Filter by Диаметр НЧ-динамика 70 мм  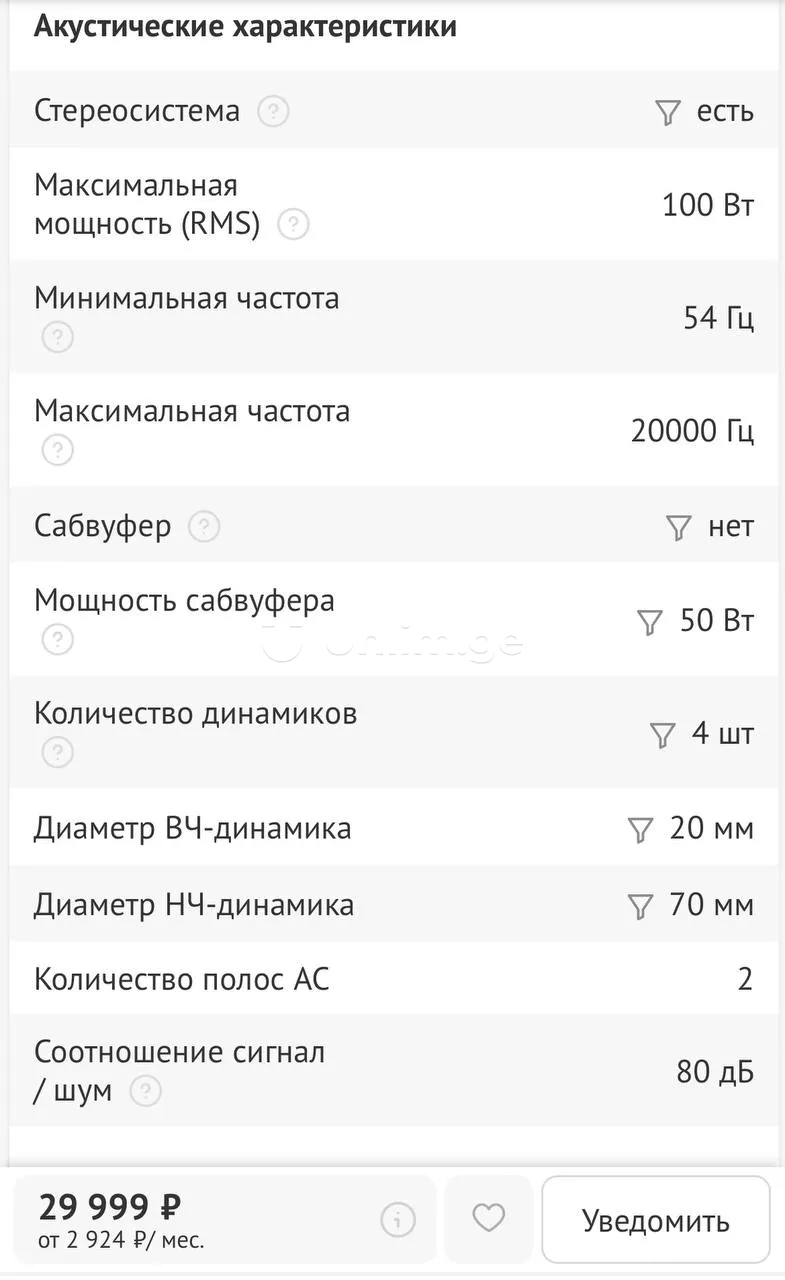click(640, 906)
